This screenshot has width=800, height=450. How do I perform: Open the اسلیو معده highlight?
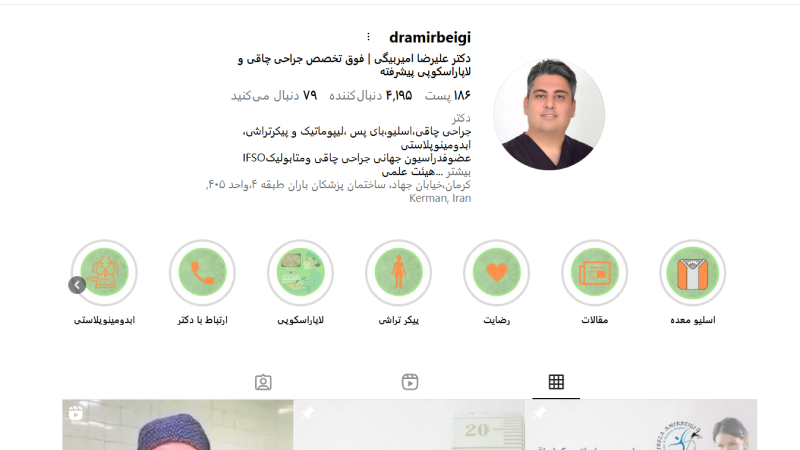[692, 273]
